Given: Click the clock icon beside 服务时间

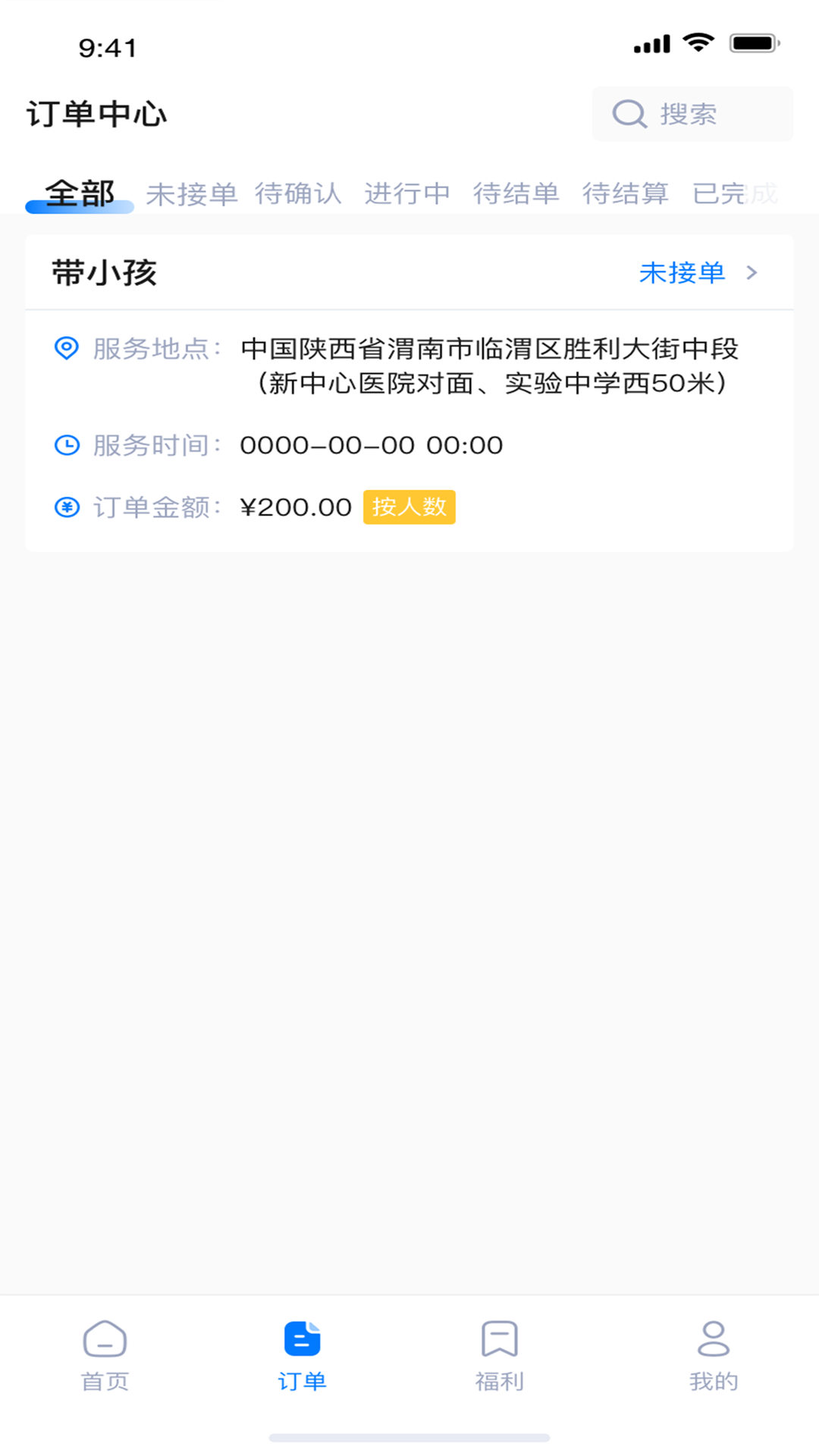Looking at the screenshot, I should 66,444.
